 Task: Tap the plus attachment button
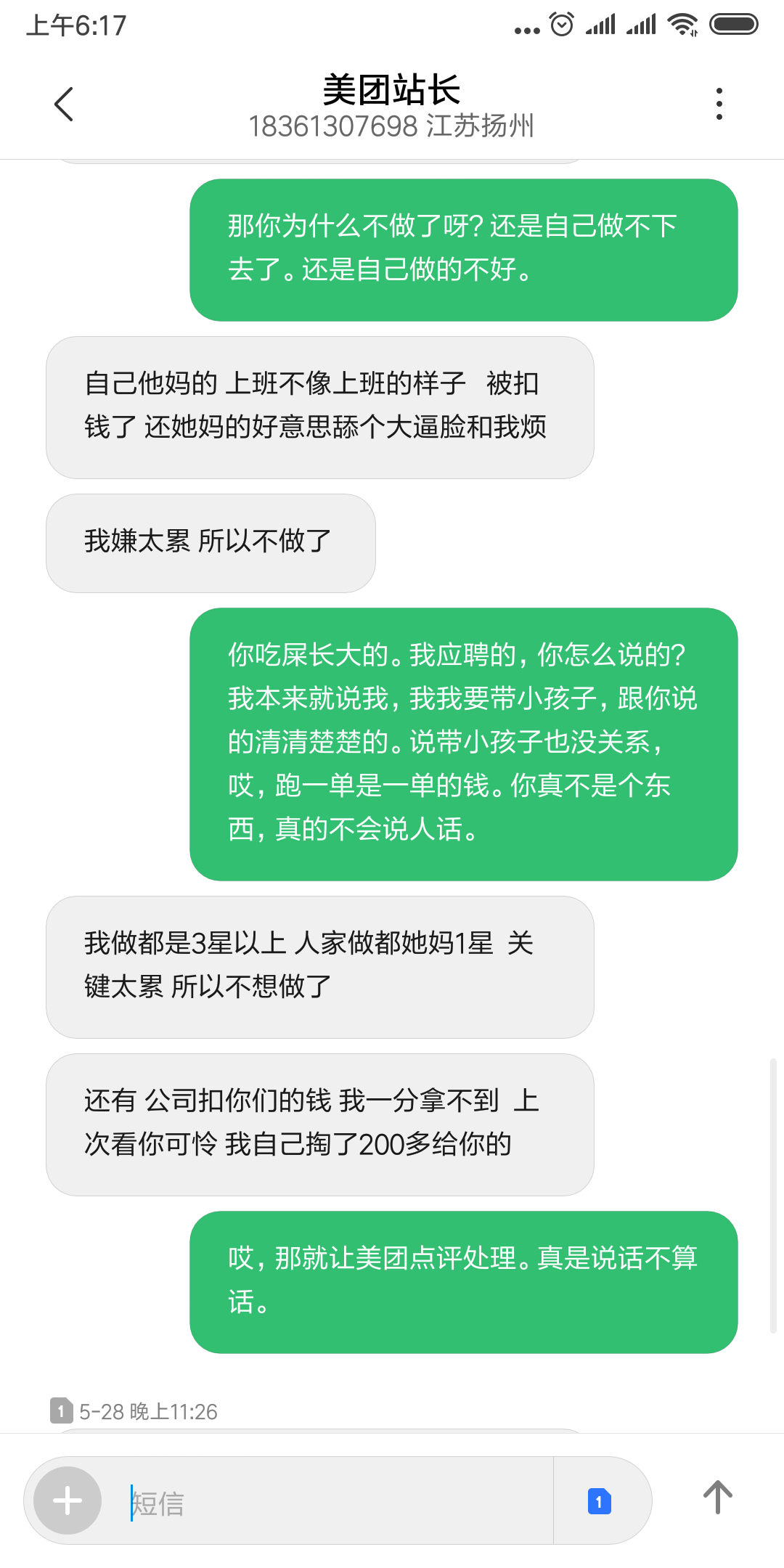[68, 1500]
